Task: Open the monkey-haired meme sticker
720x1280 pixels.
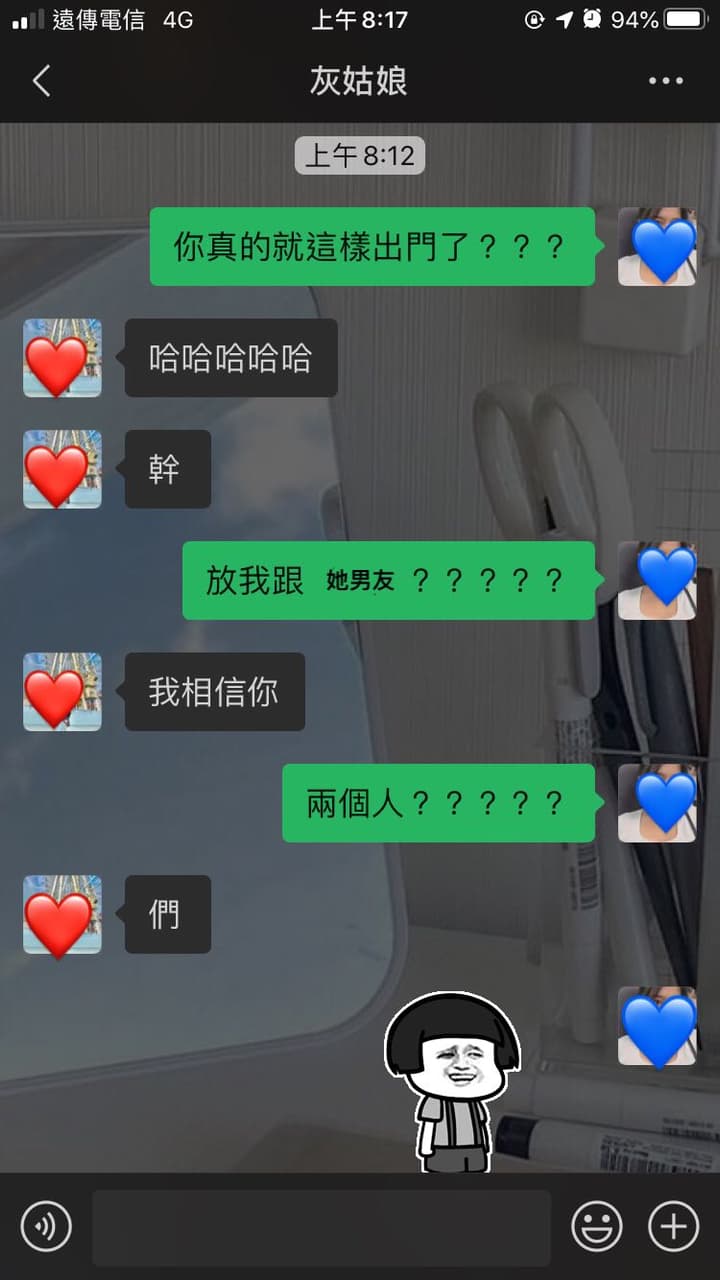Action: click(452, 1082)
